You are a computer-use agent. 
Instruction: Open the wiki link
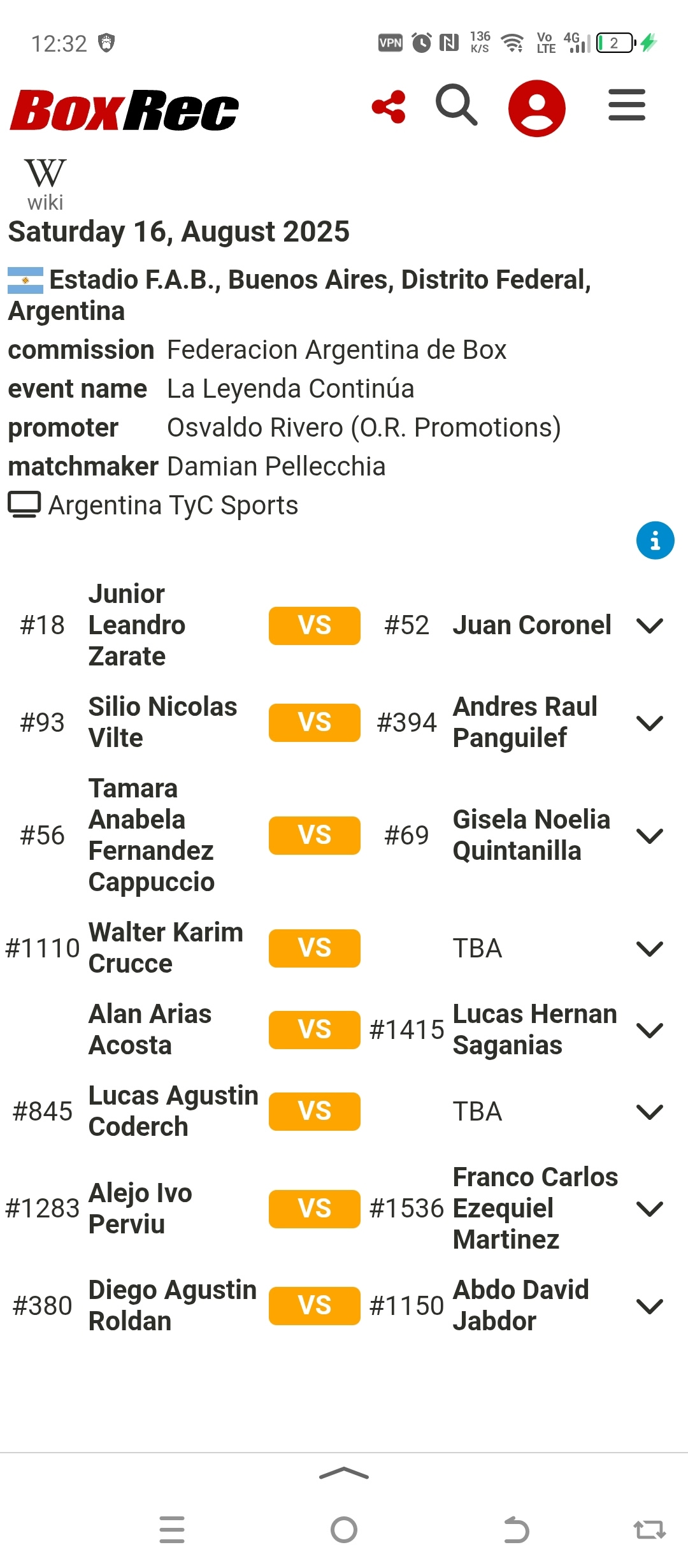point(45,185)
